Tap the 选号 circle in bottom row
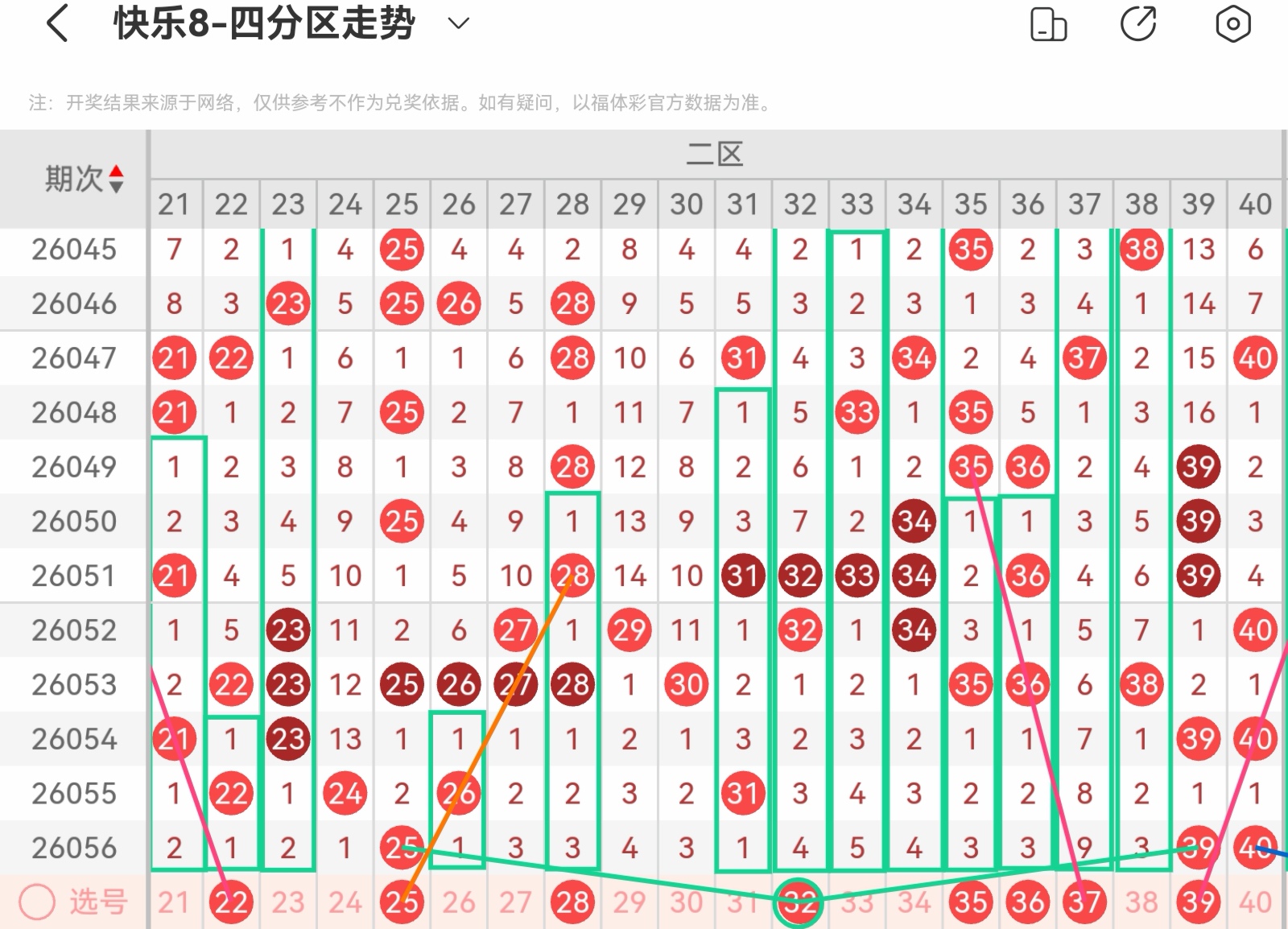Screen dimensions: 1288x929 click(37, 902)
